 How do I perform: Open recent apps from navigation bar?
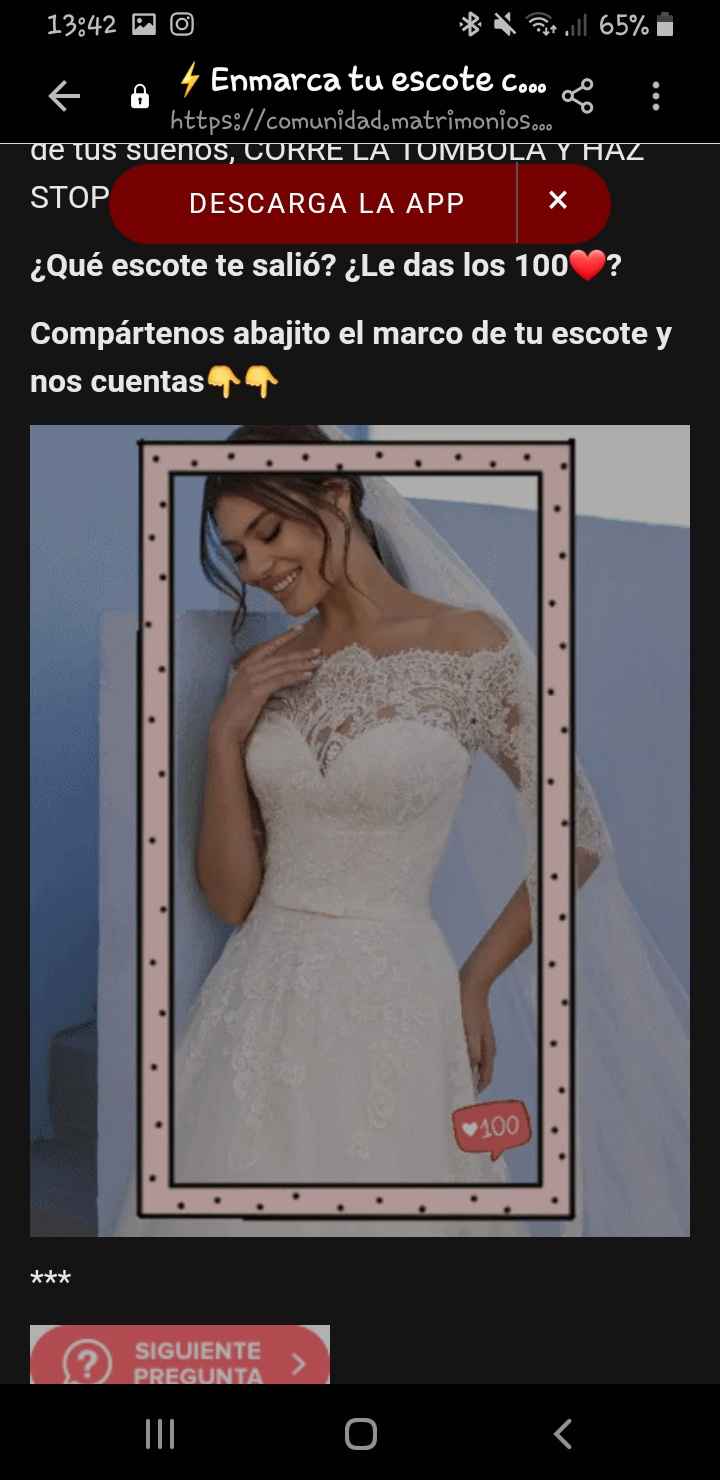160,1434
